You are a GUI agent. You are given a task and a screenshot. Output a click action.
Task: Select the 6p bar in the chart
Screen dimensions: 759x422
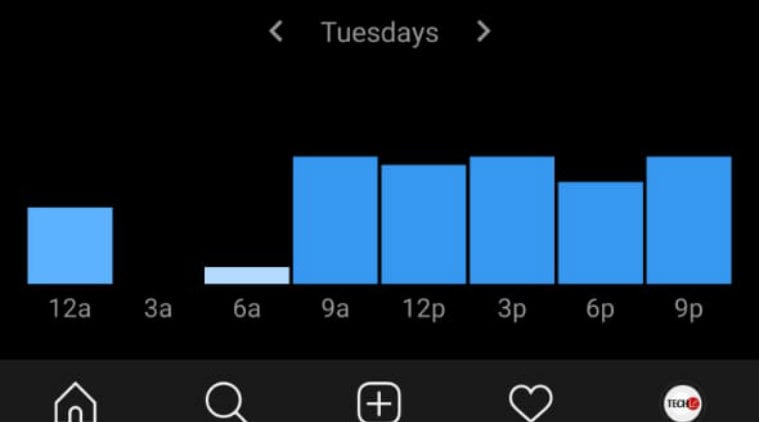coord(600,233)
